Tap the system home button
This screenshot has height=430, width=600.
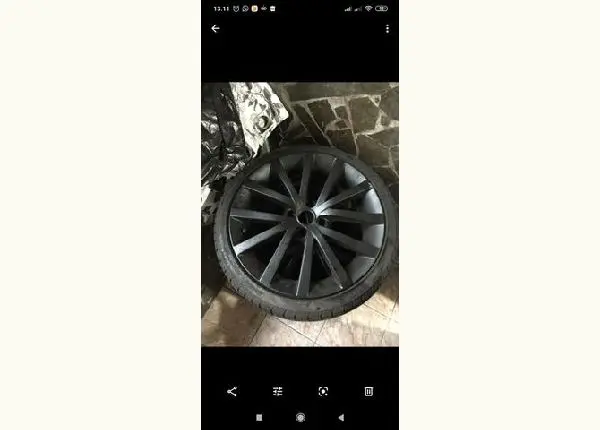click(300, 416)
